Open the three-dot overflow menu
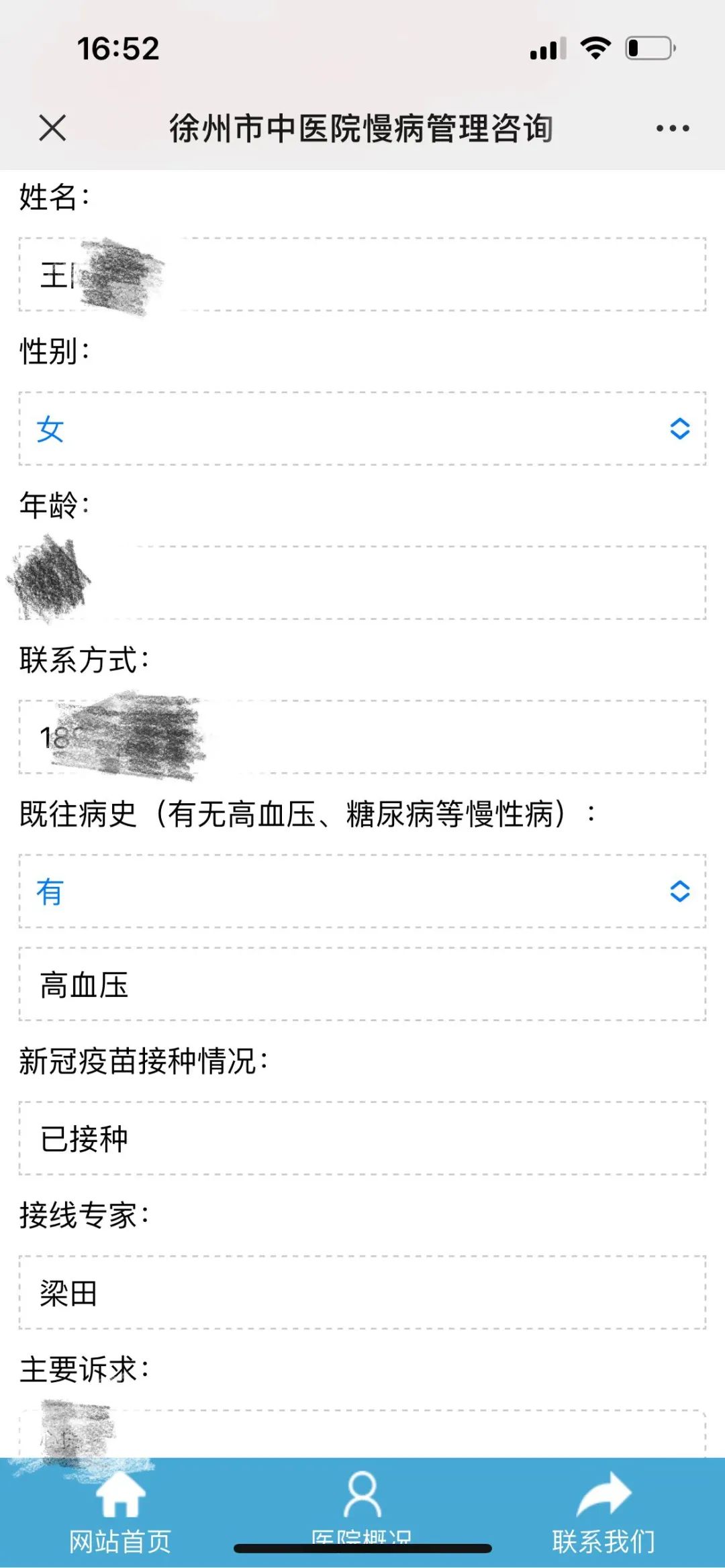This screenshot has height=1568, width=725. pos(672,128)
